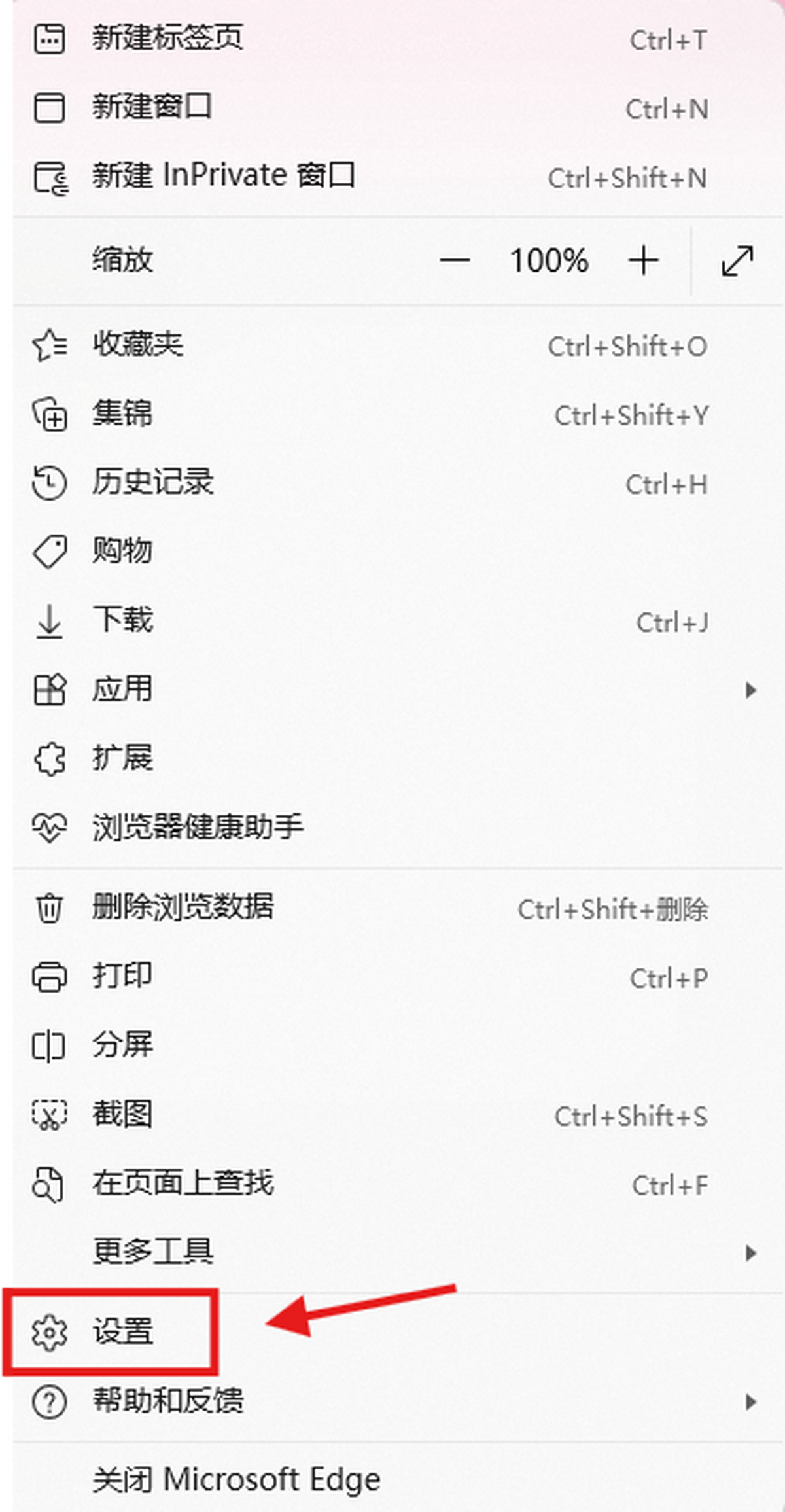Viewport: 785px width, 1512px height.
Task: Open Find on page (在页面上查找)
Action: (x=183, y=1184)
